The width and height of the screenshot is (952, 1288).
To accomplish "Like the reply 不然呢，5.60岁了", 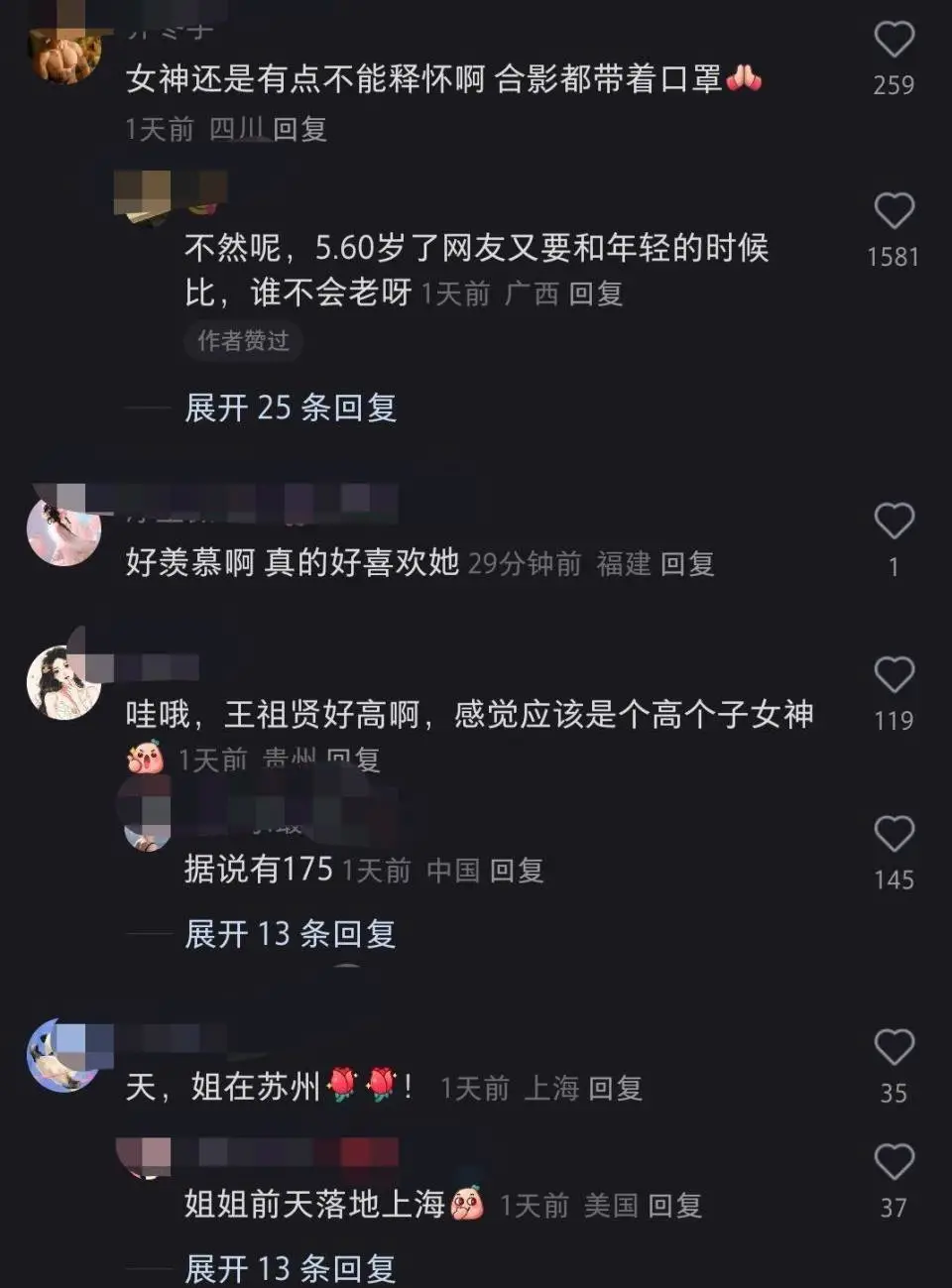I will [893, 212].
